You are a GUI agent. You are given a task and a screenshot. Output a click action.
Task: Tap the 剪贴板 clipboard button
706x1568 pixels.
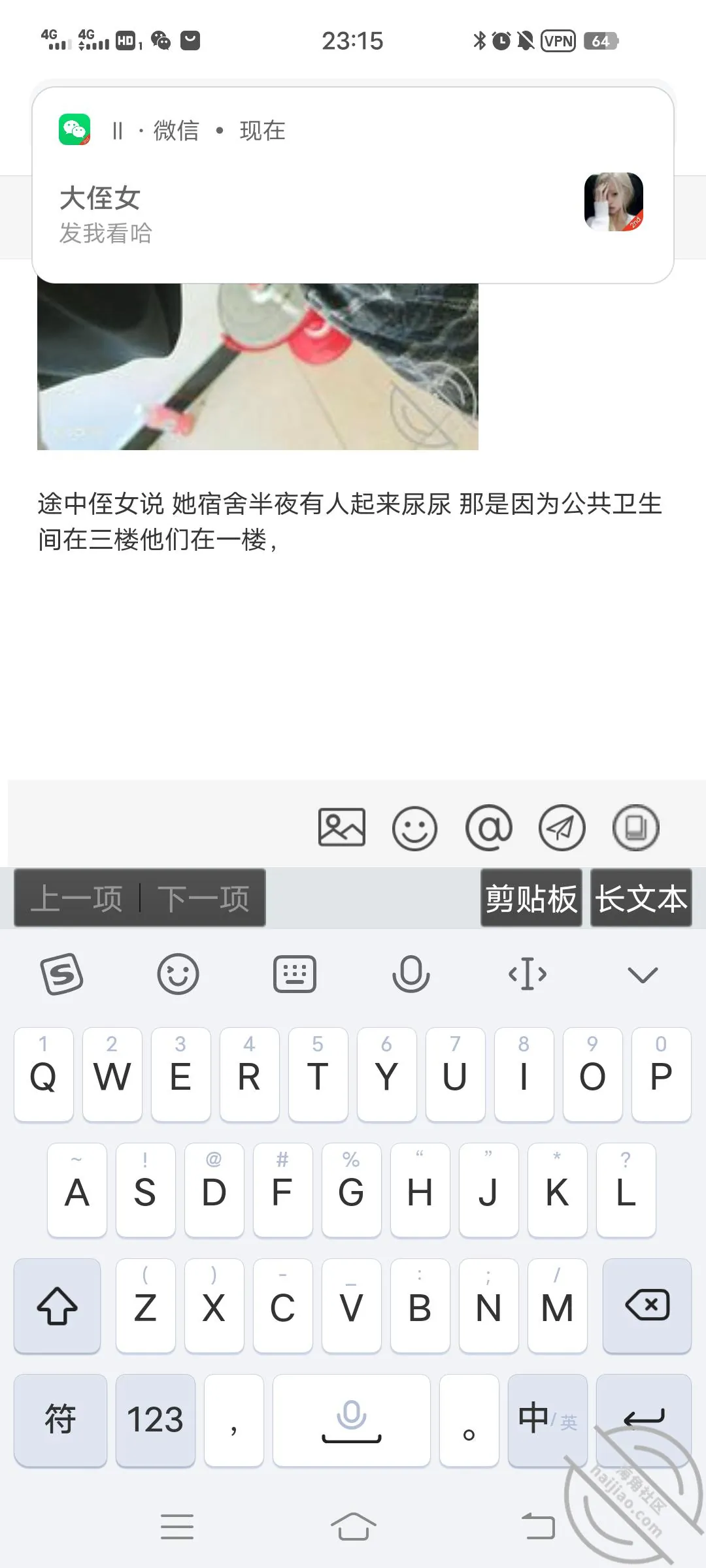[531, 898]
